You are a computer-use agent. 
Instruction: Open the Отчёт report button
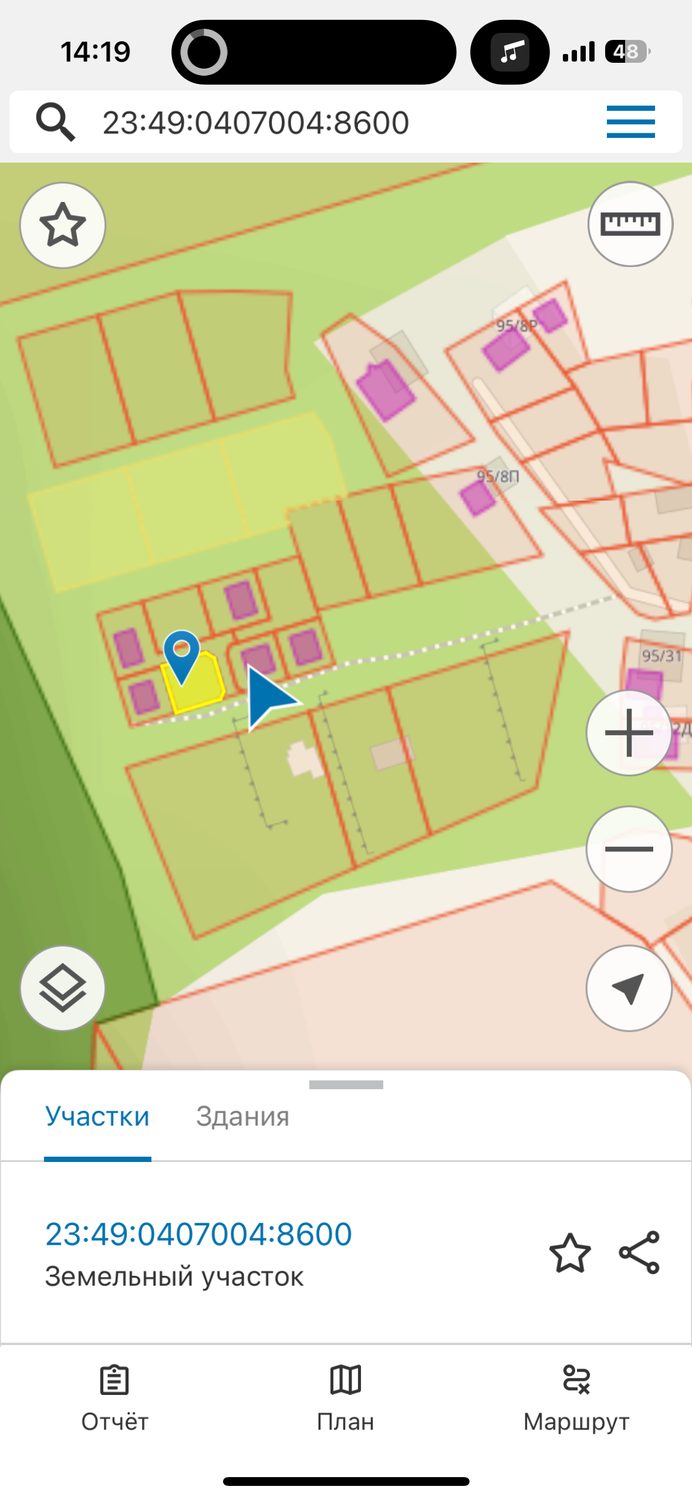click(x=115, y=1400)
